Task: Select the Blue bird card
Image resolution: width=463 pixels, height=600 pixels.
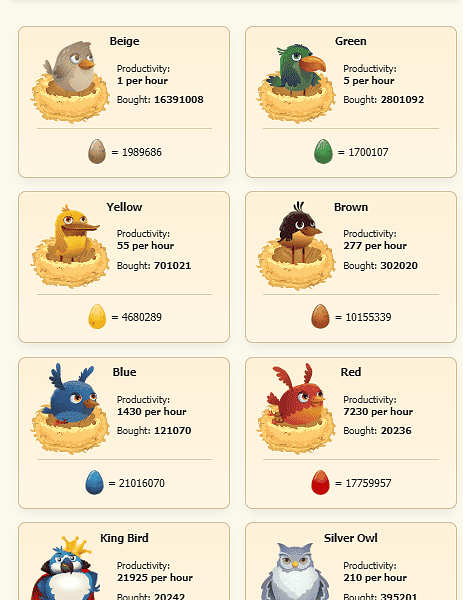Action: [x=124, y=433]
